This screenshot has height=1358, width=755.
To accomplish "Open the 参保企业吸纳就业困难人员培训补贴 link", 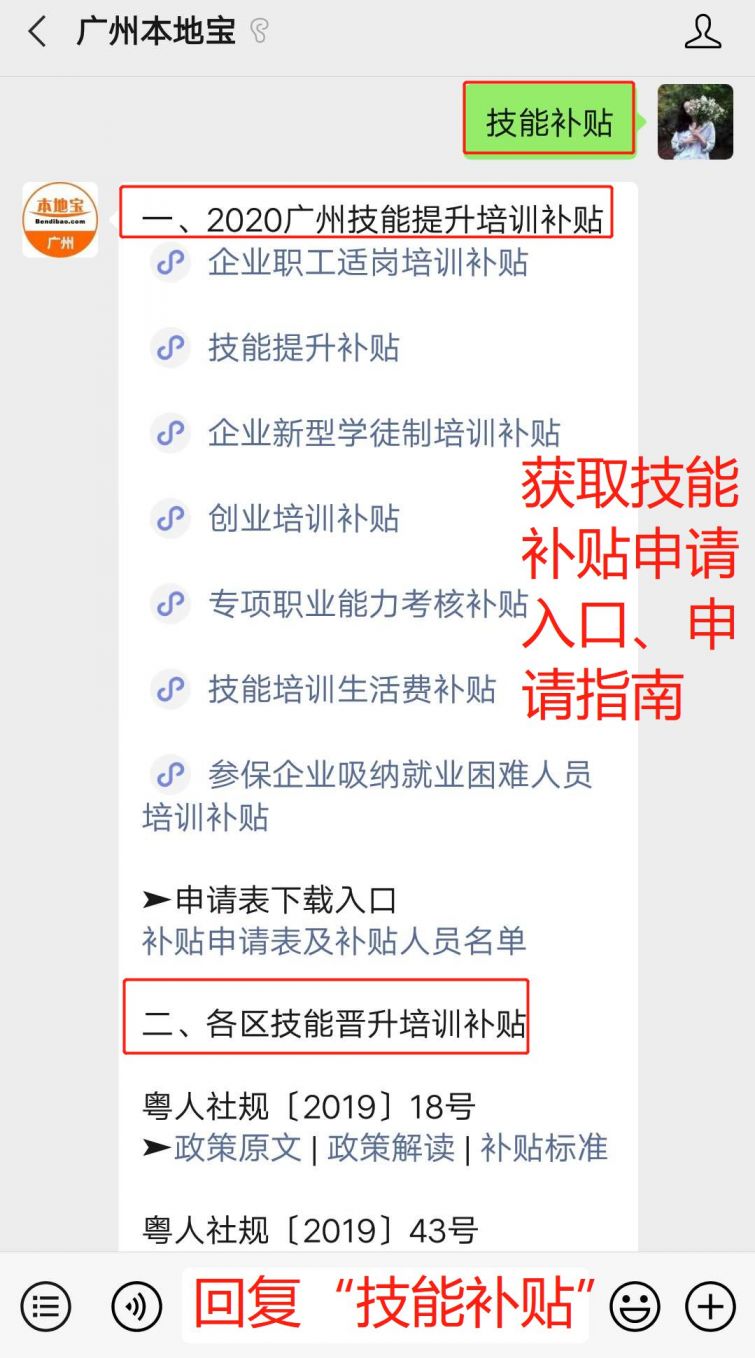I will 399,774.
